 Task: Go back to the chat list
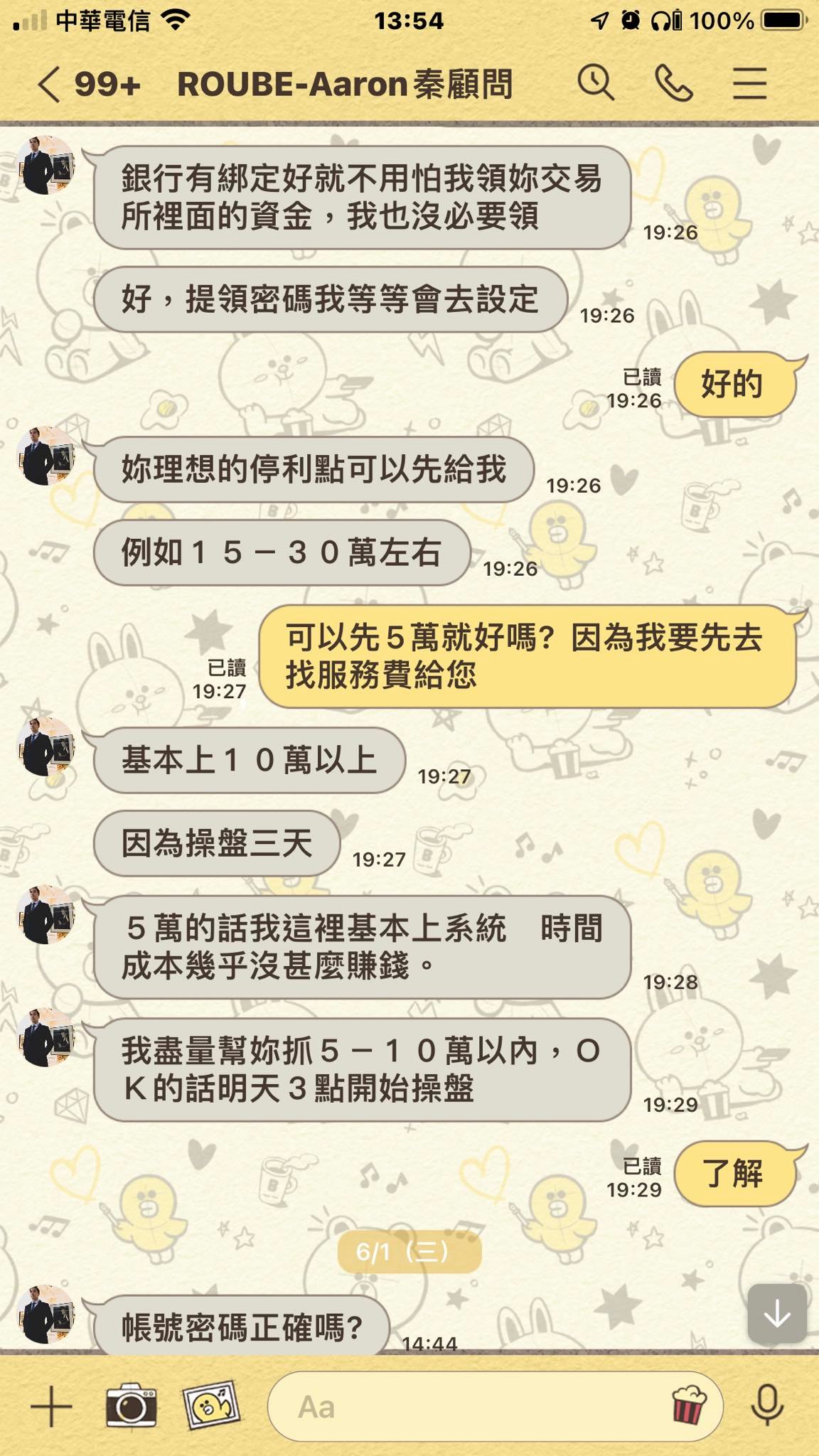point(49,85)
